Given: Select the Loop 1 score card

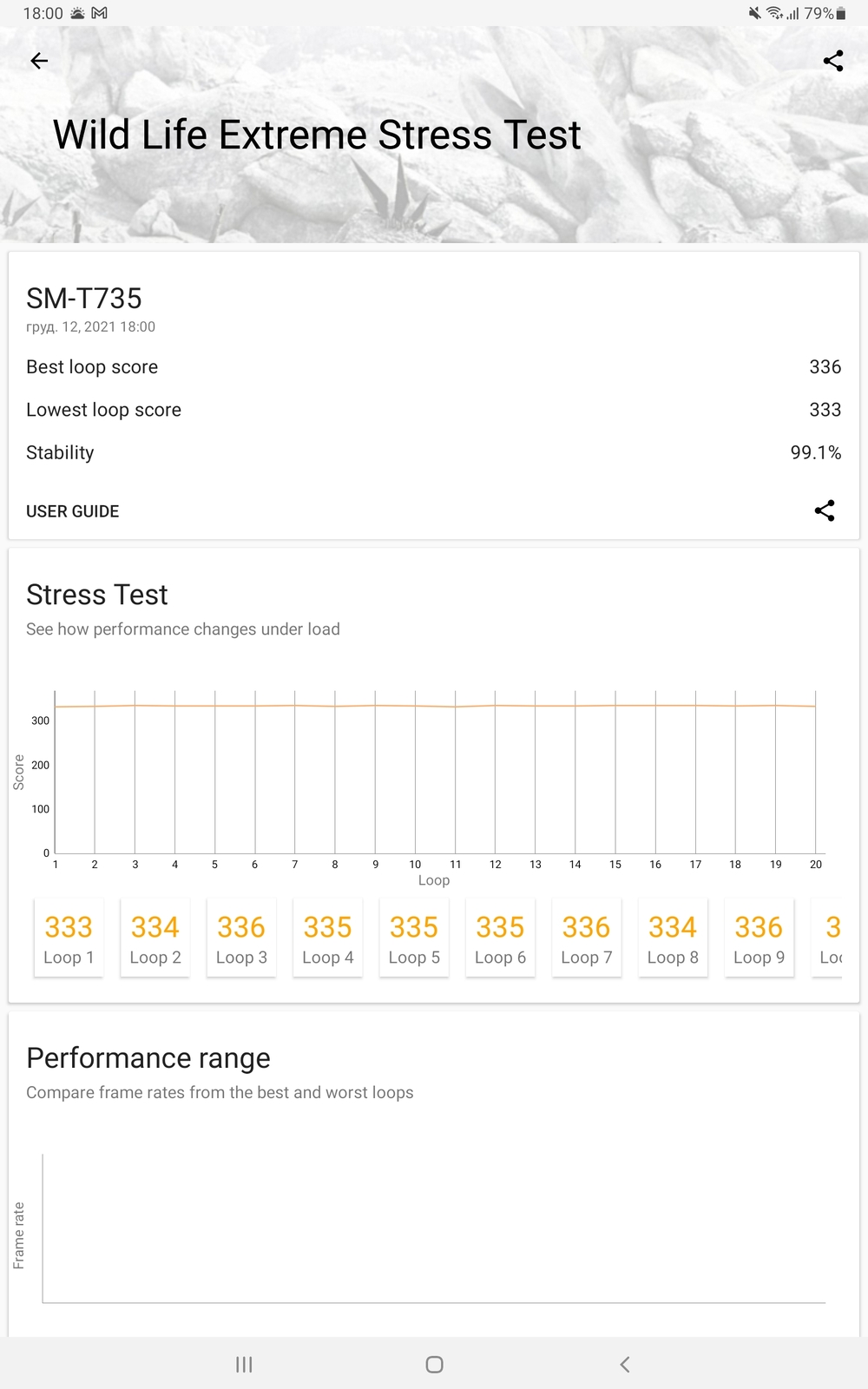Looking at the screenshot, I should point(69,938).
